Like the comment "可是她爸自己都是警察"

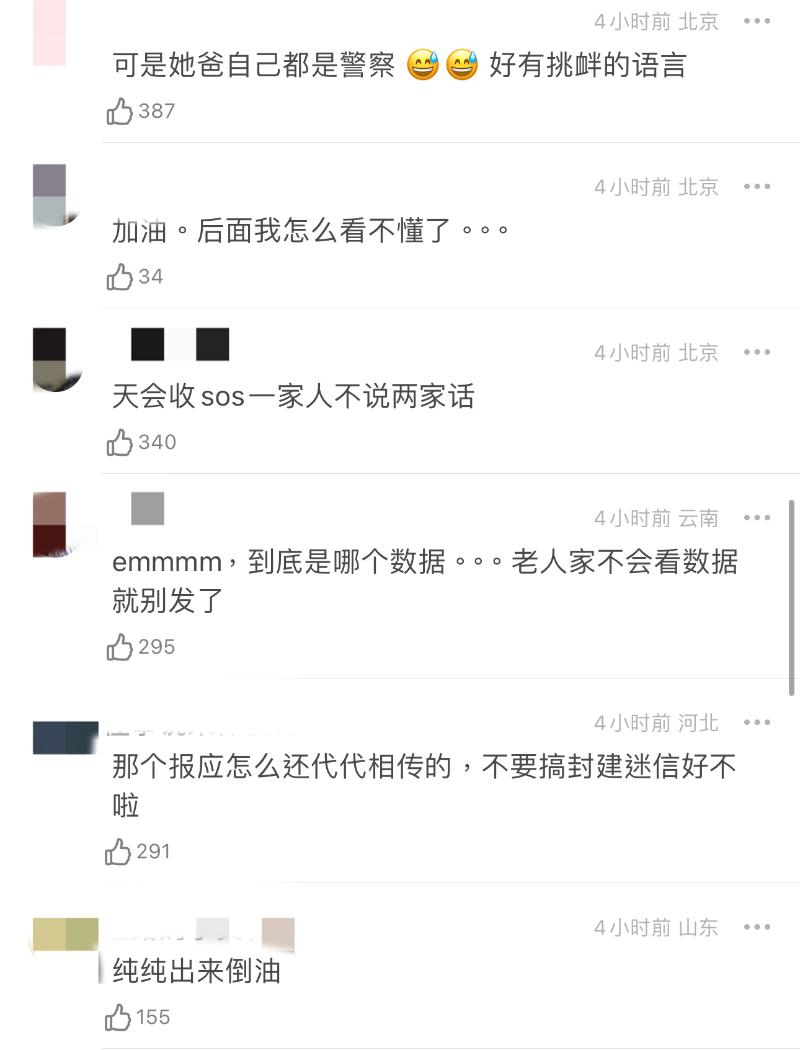point(120,111)
